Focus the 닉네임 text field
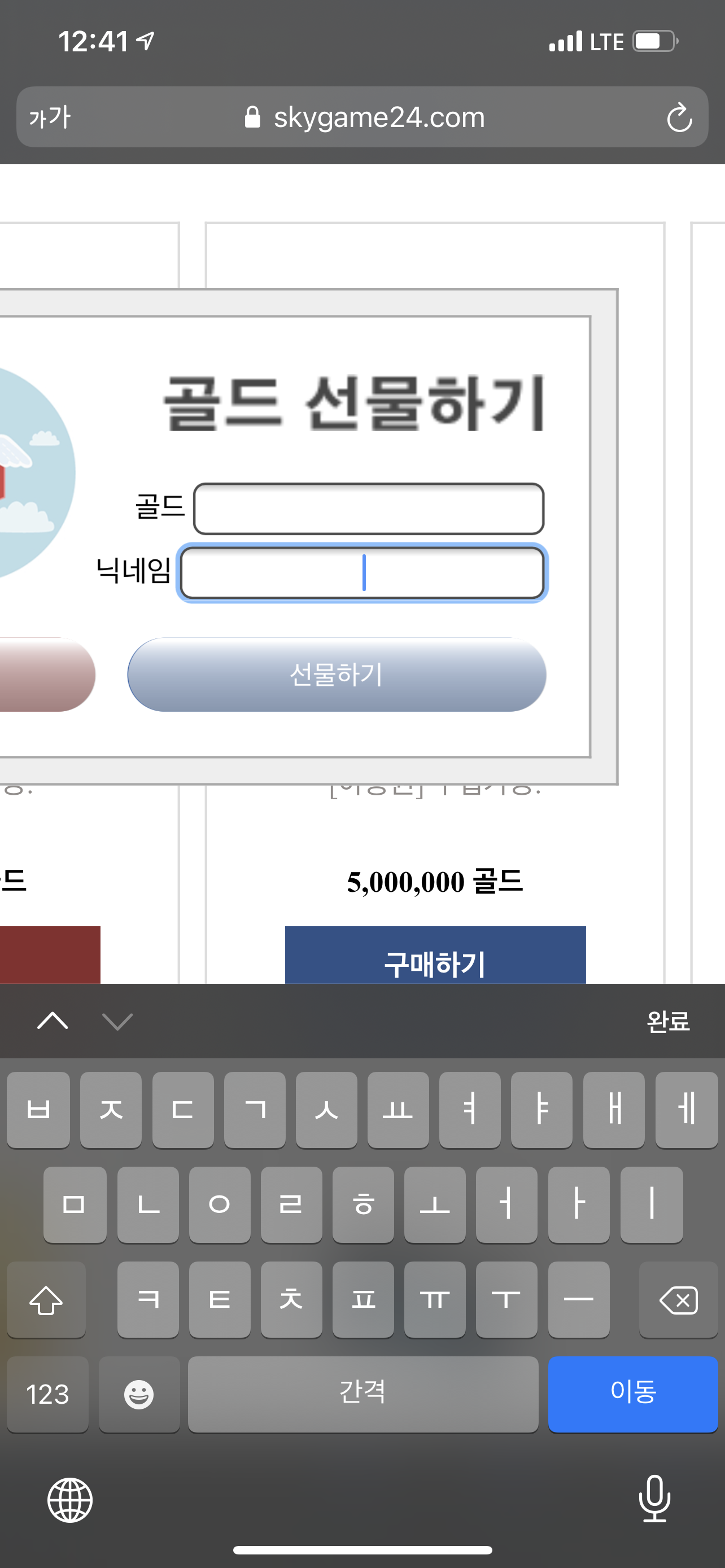Screen dimensions: 725x1568 pyautogui.click(x=362, y=573)
